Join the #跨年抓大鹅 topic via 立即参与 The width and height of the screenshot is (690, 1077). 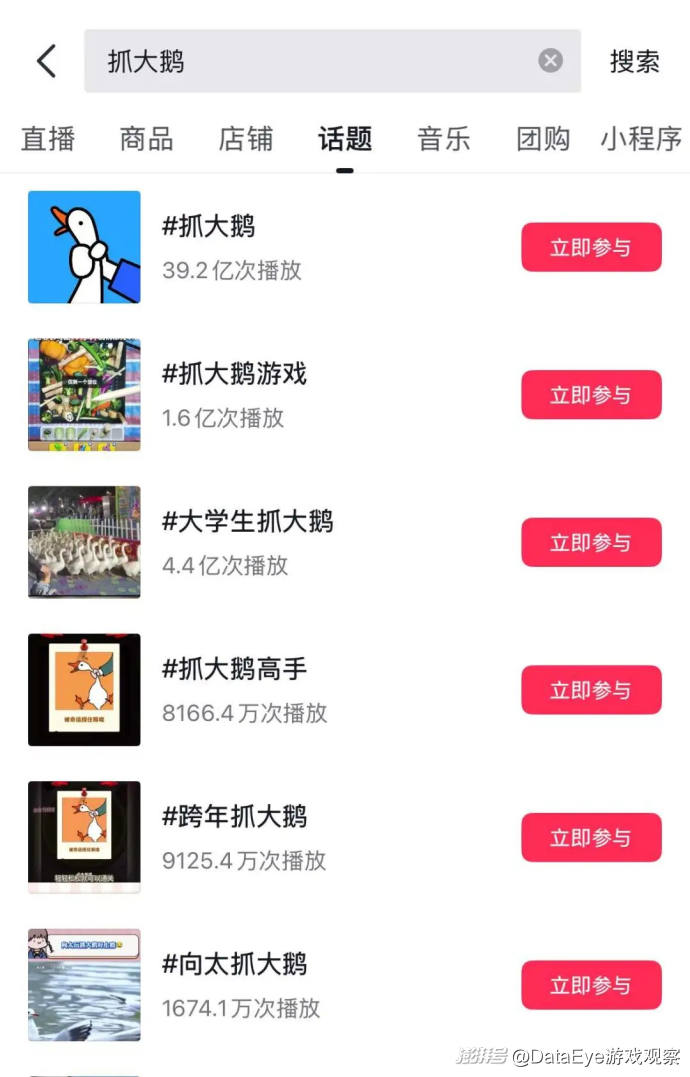coord(591,837)
